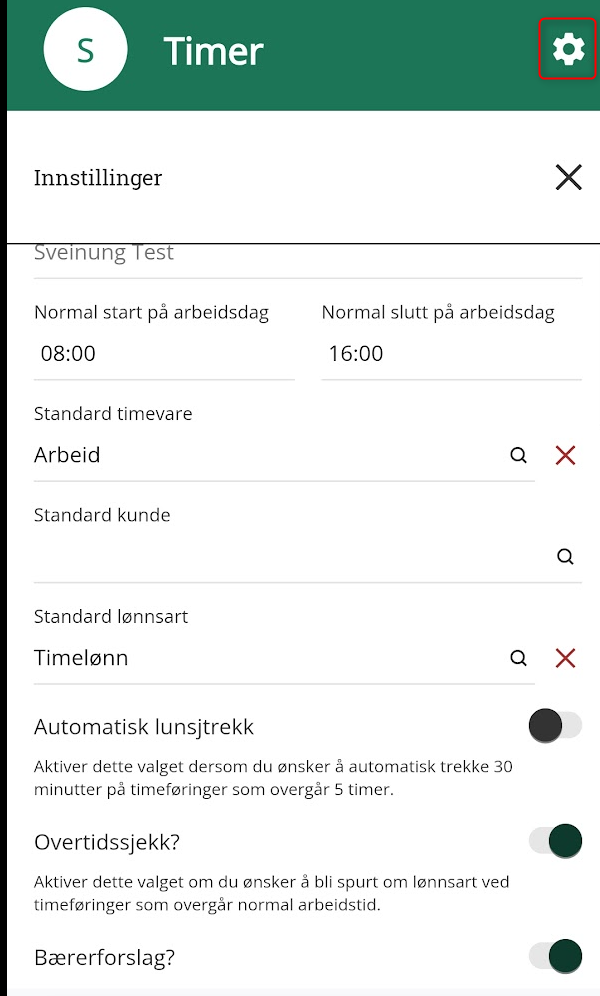Edit the normal workday start time

[163, 354]
